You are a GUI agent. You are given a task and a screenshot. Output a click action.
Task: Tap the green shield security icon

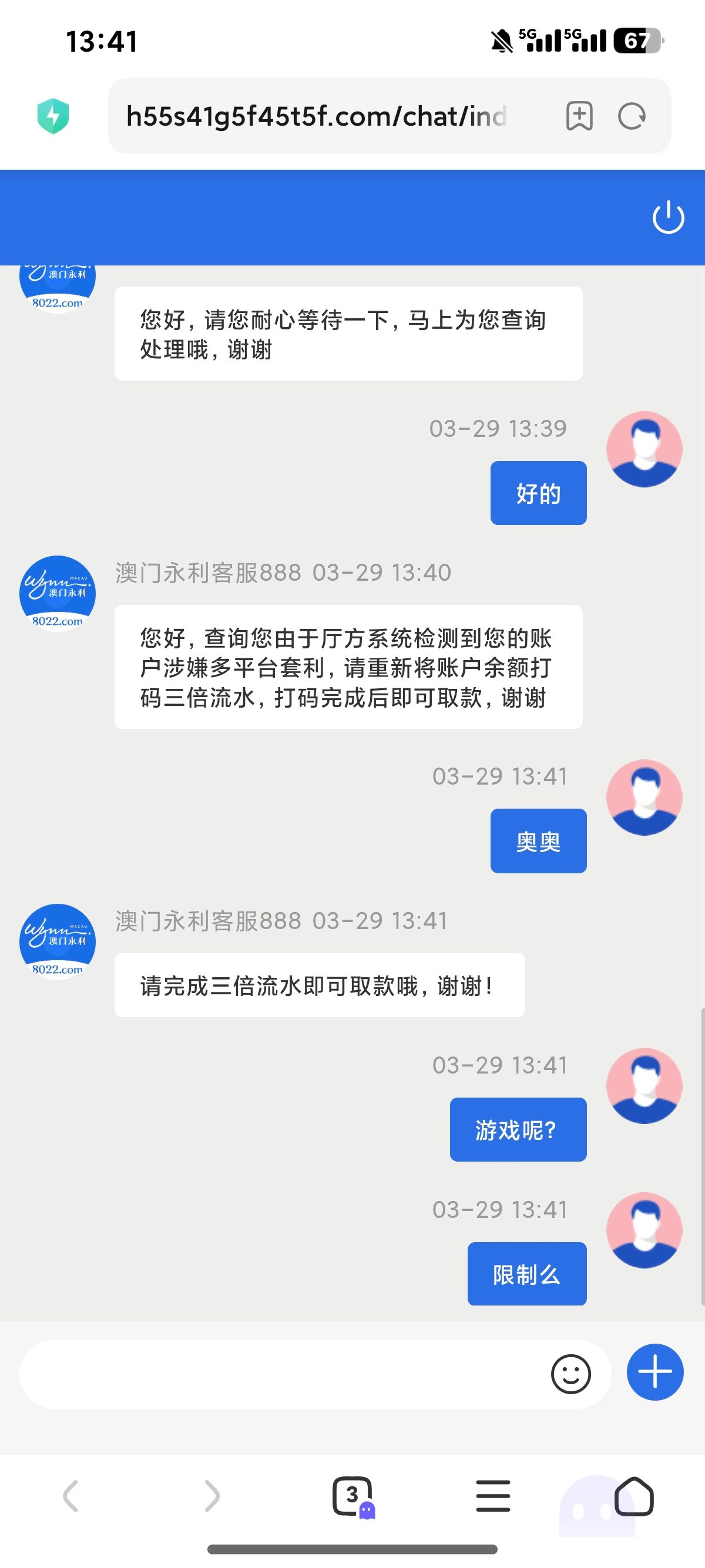click(53, 115)
